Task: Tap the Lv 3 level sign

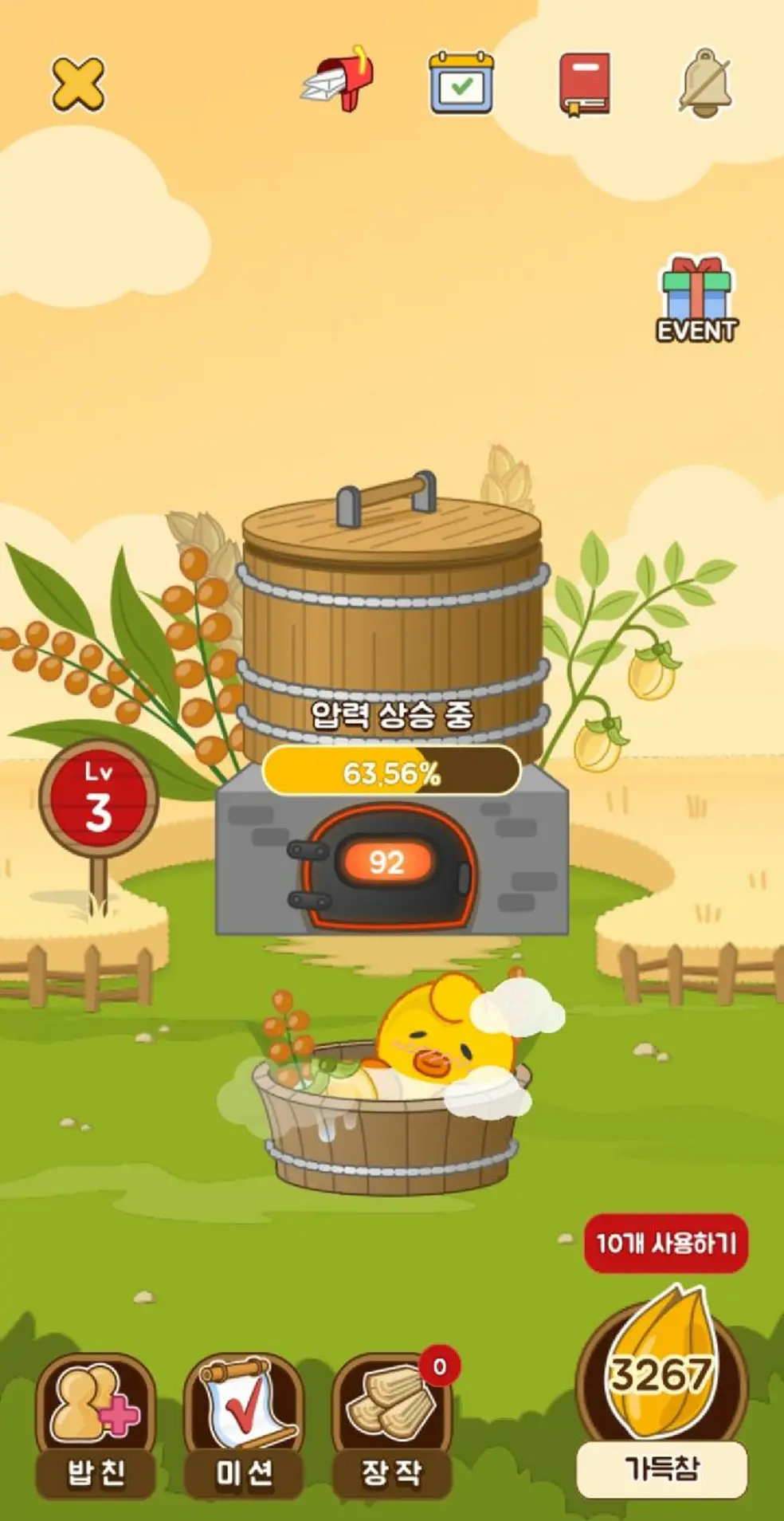Action: (x=99, y=800)
